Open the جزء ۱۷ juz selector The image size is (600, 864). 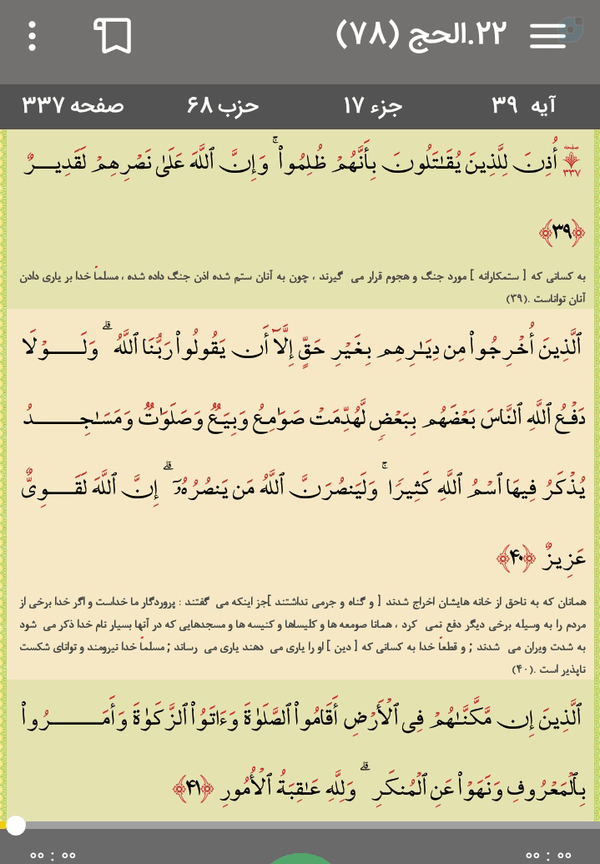coord(372,105)
